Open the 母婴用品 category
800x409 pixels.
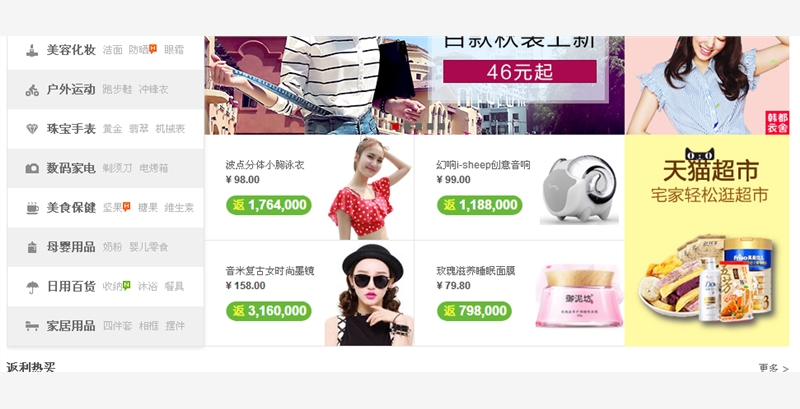pyautogui.click(x=71, y=247)
